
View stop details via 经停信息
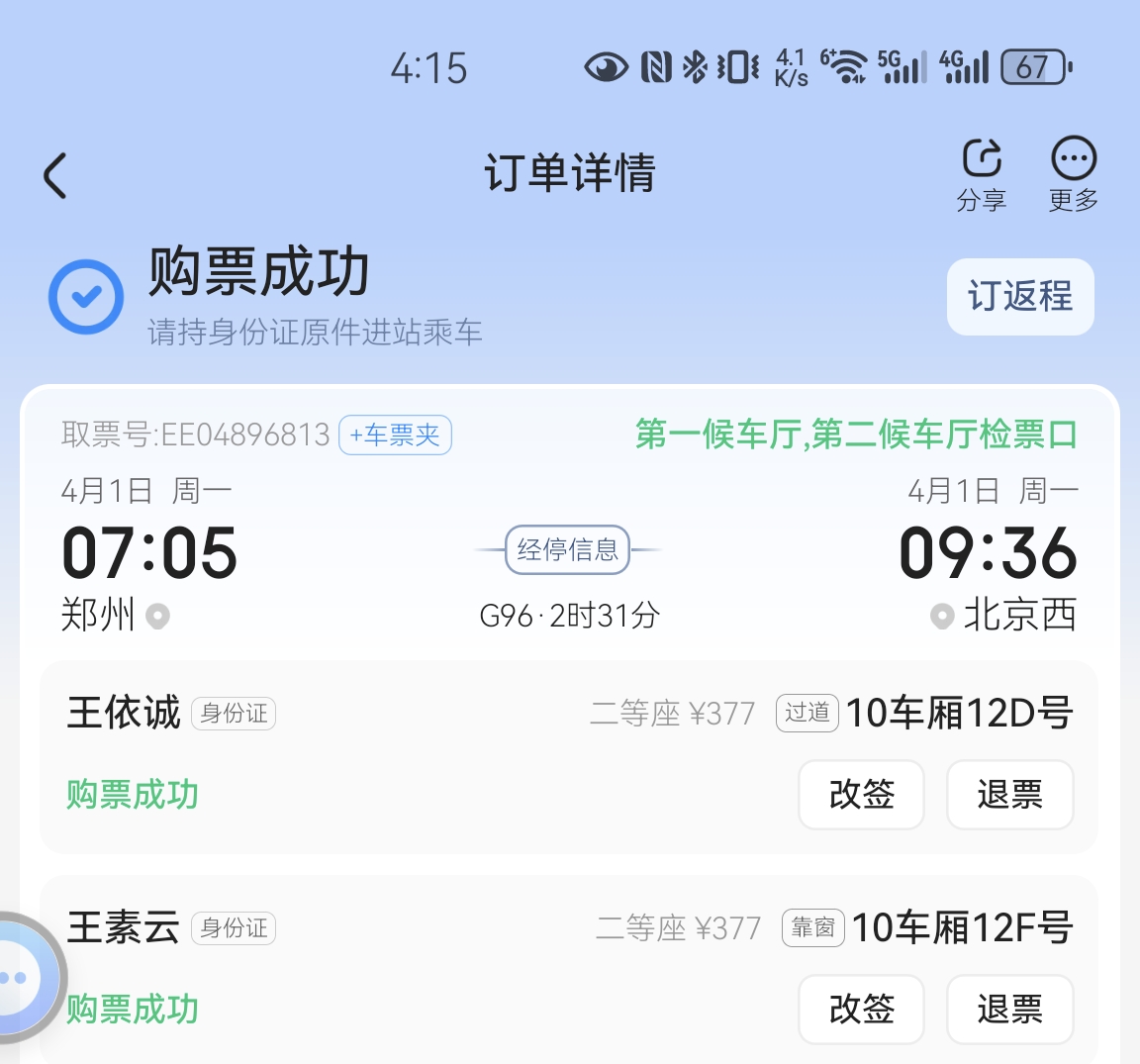[x=567, y=549]
